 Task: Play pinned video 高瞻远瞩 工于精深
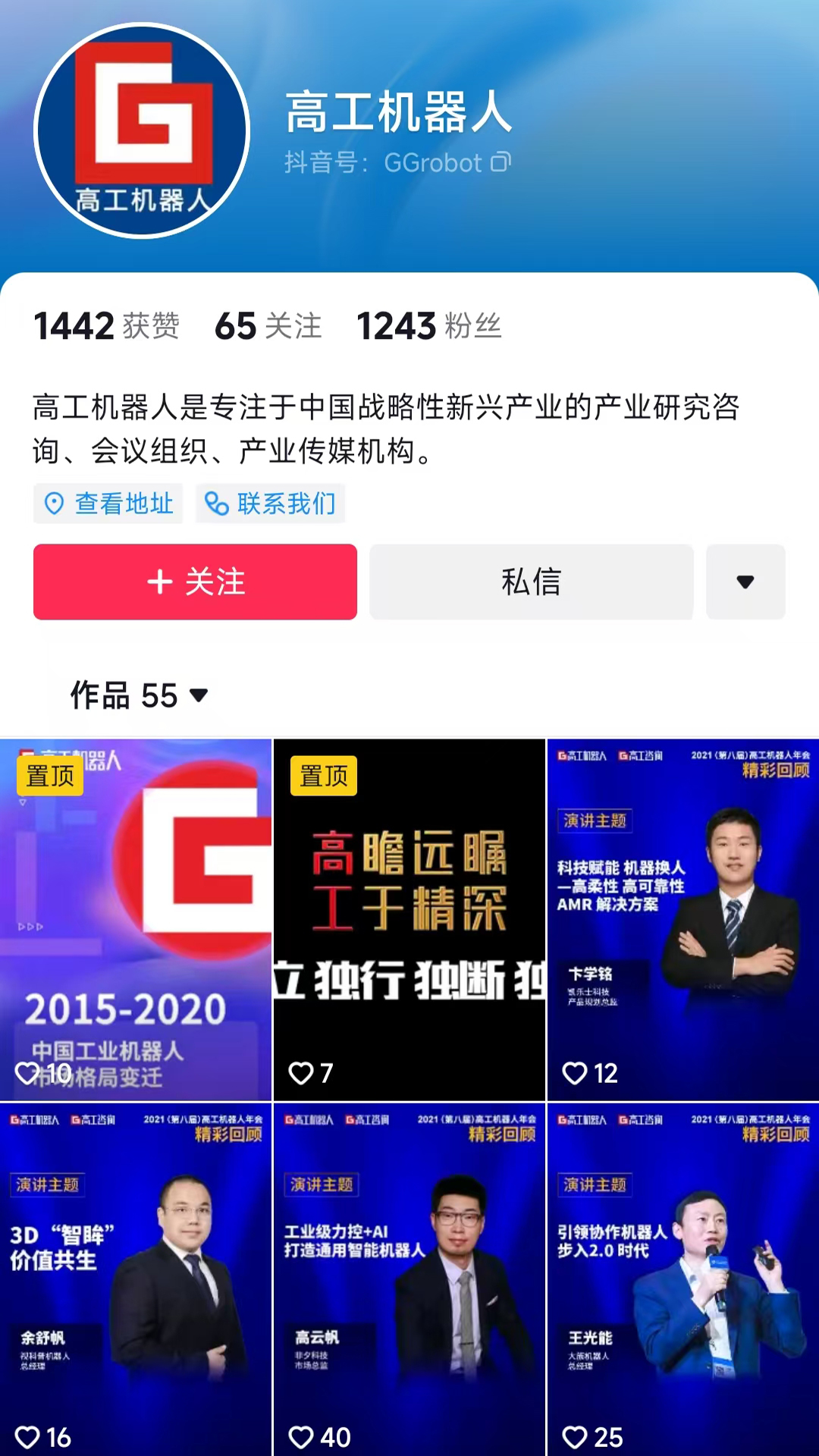click(409, 919)
